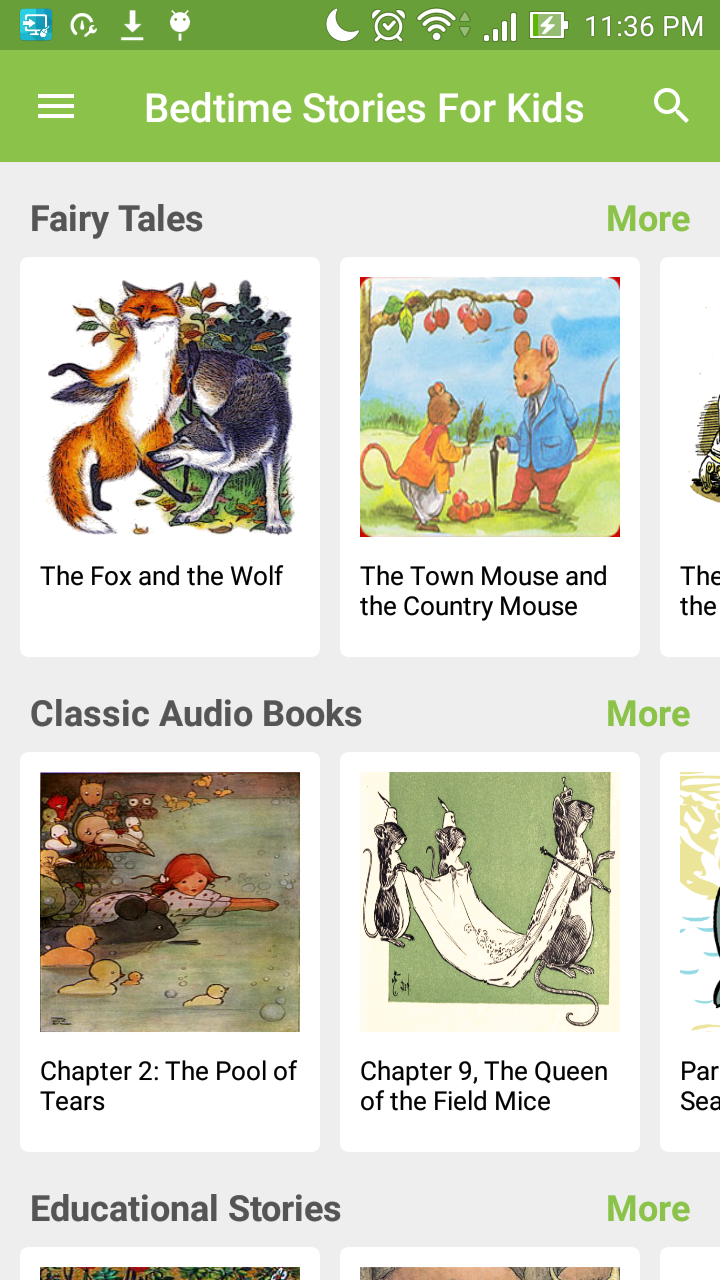Viewport: 720px width, 1280px height.
Task: Open More under Classic Audio Books
Action: [x=648, y=713]
